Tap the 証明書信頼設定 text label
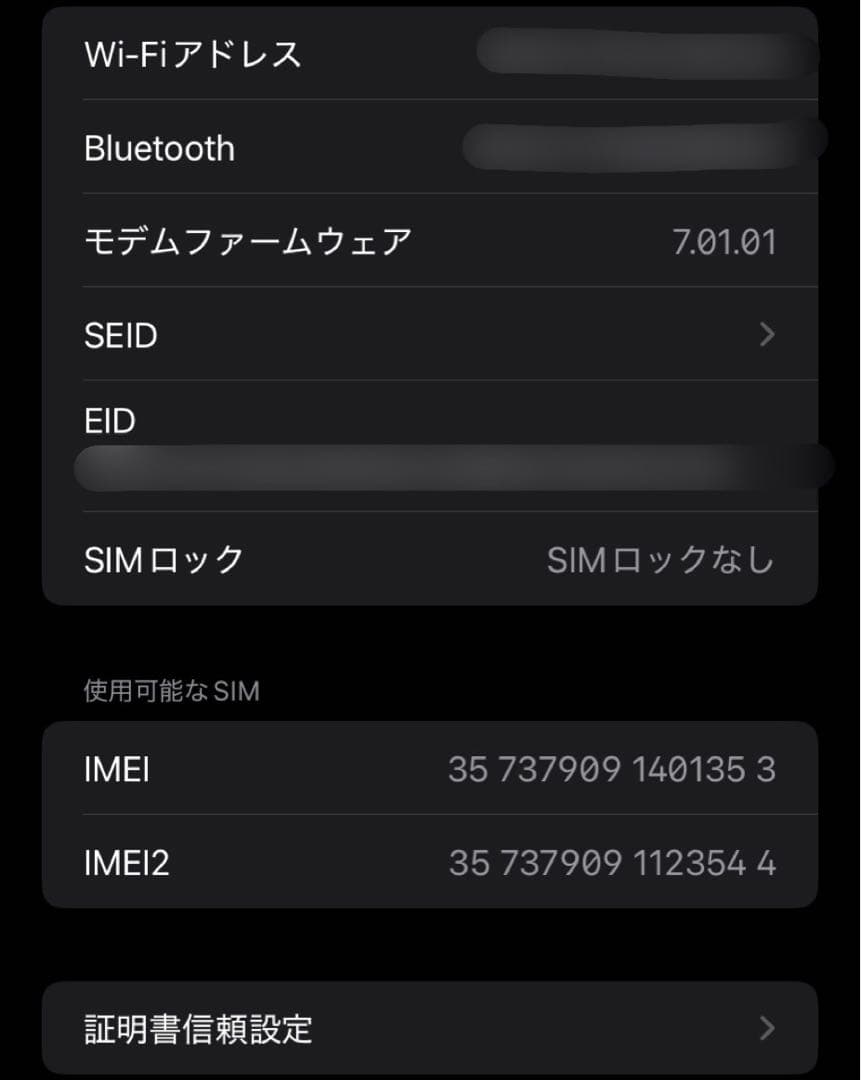 click(x=200, y=1028)
